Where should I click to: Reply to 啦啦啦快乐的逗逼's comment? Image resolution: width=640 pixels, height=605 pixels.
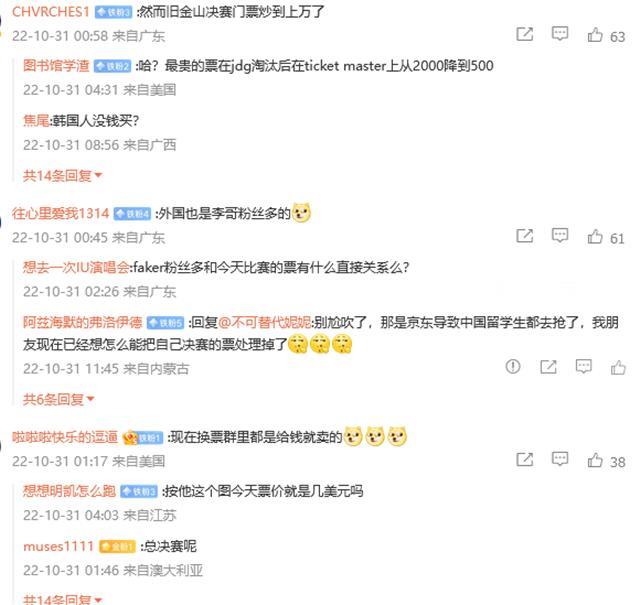561,460
